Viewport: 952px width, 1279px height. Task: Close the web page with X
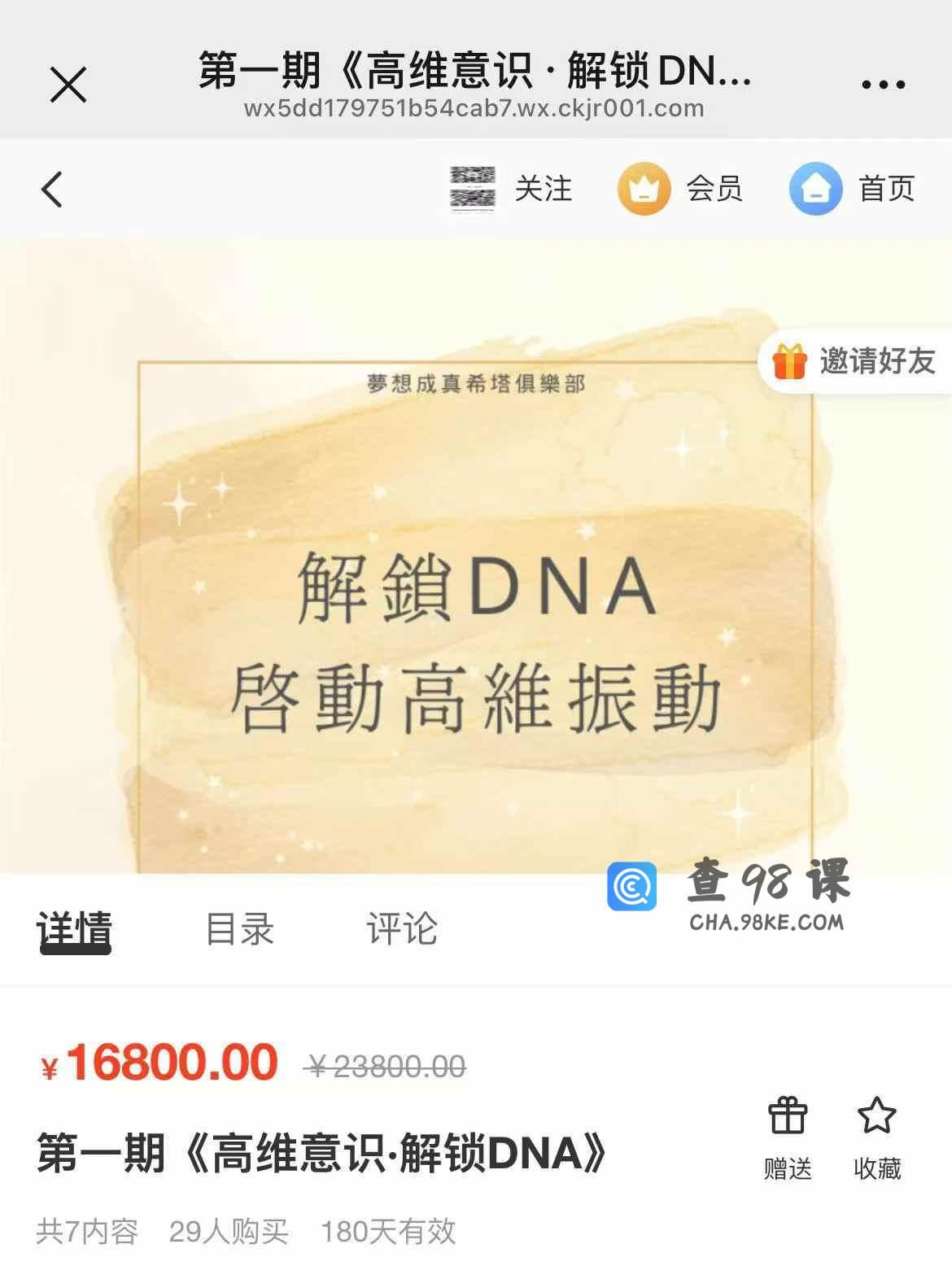[68, 85]
